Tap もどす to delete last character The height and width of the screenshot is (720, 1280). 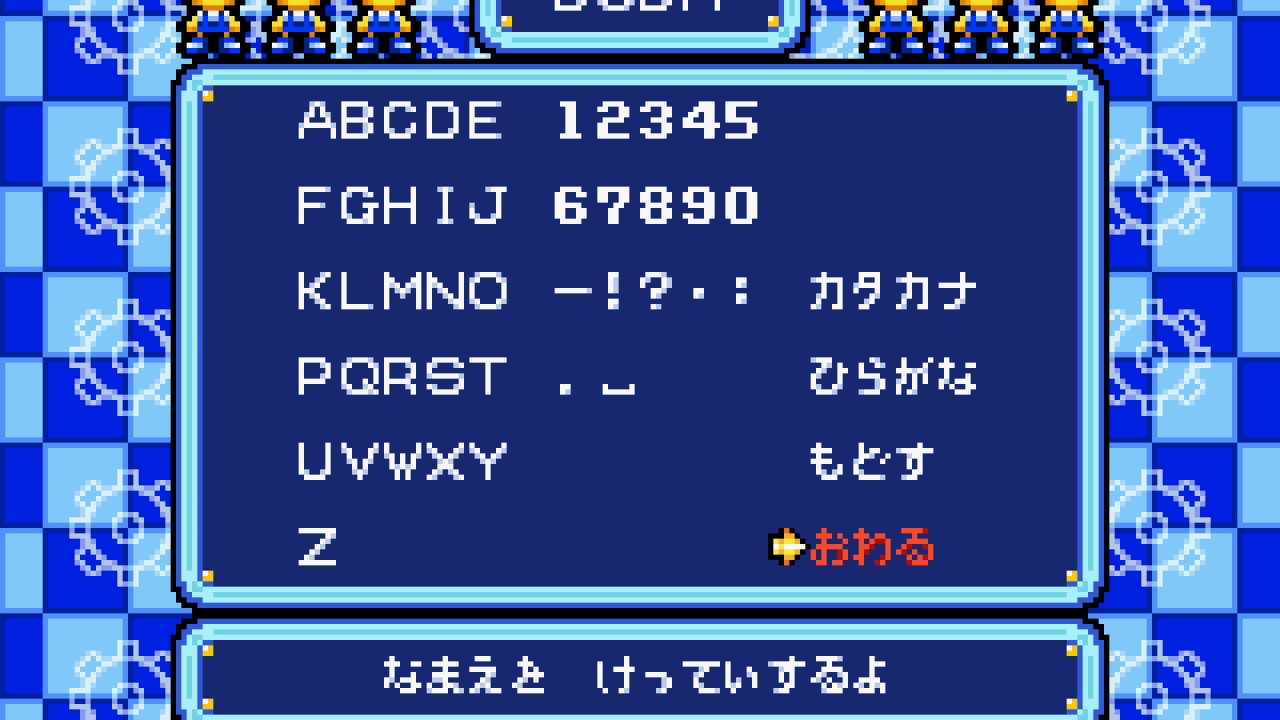coord(870,462)
